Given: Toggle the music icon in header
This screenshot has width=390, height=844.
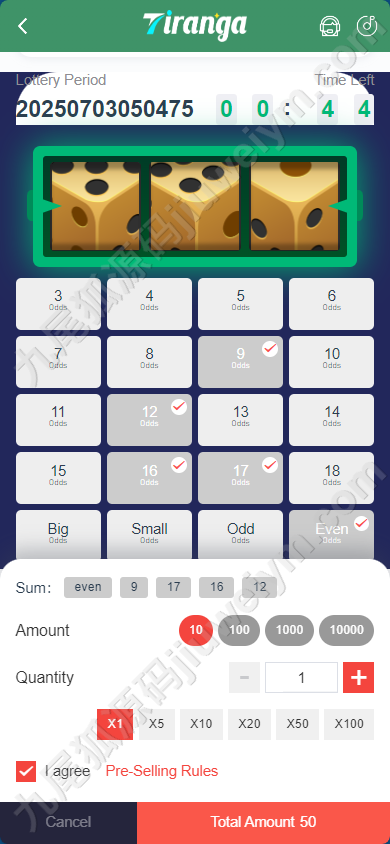Looking at the screenshot, I should pyautogui.click(x=367, y=26).
